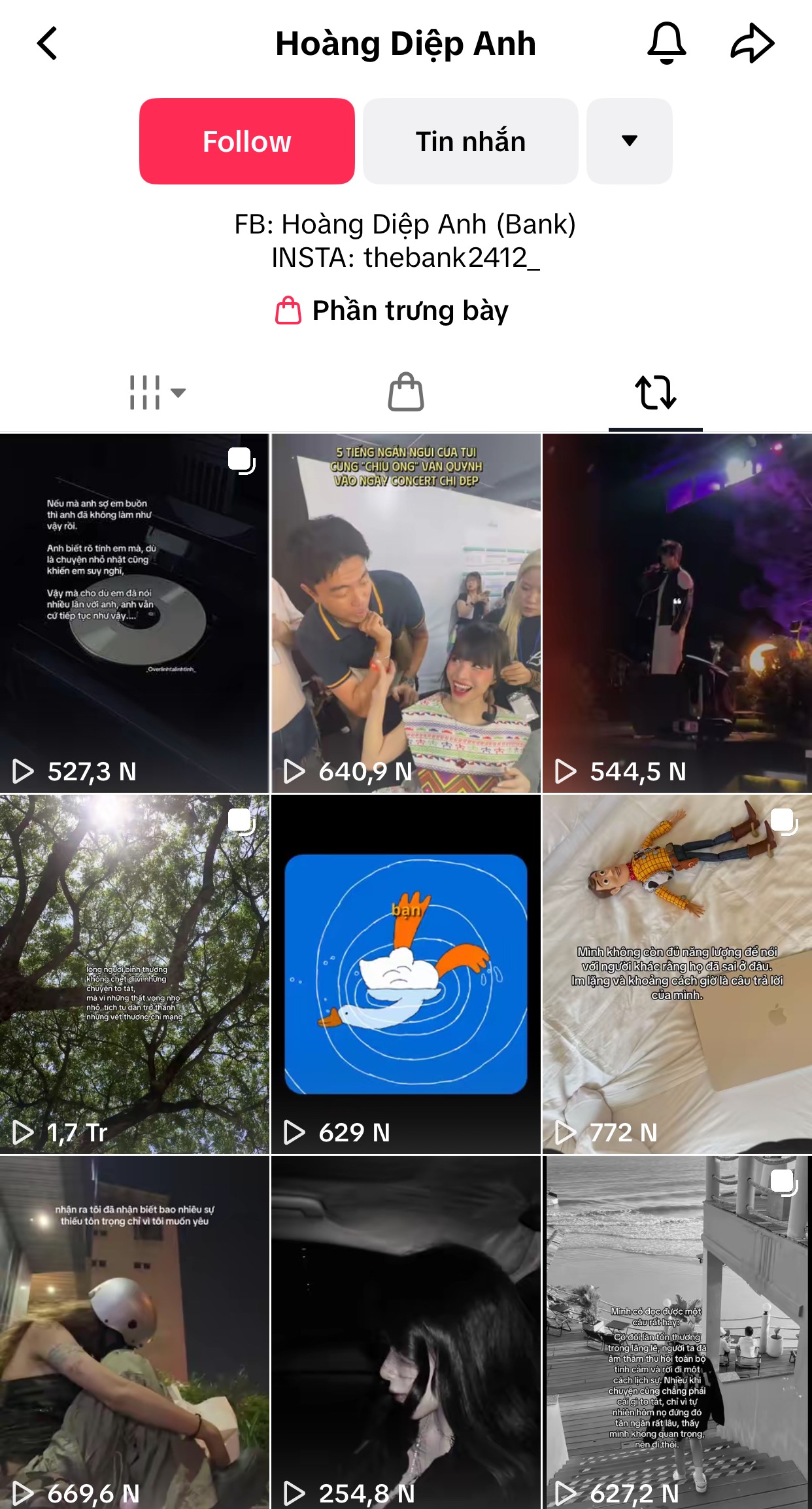812x1509 pixels.
Task: Follow Hoàng Diệp Anh
Action: (x=246, y=141)
